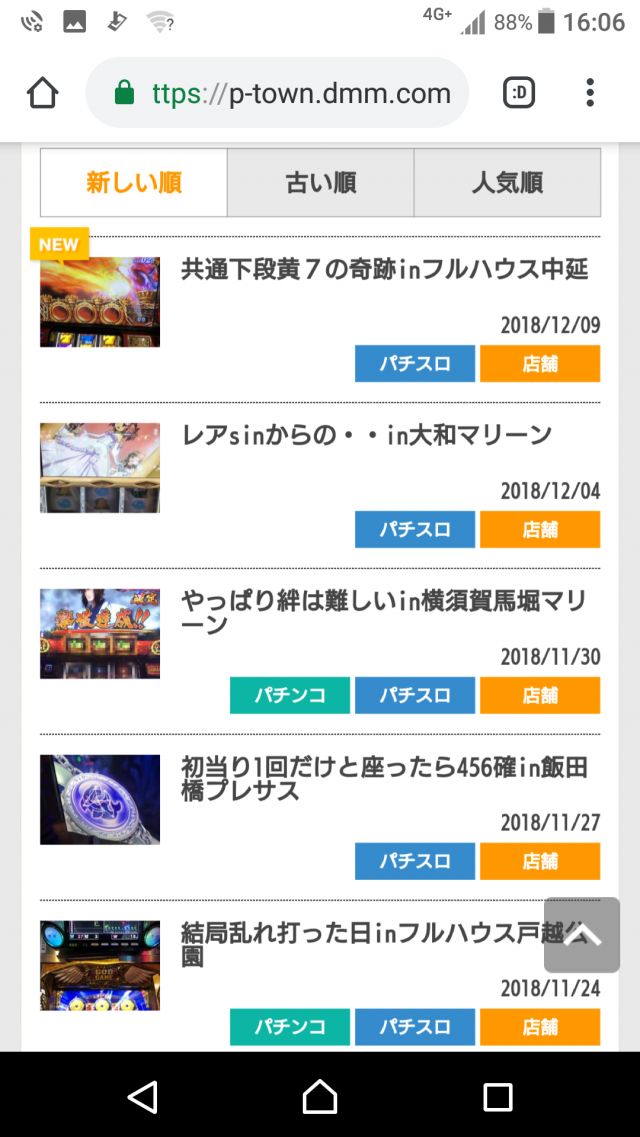
Task: Tap the パチスロ tag on the 2018/12/09 post
Action: tap(415, 364)
